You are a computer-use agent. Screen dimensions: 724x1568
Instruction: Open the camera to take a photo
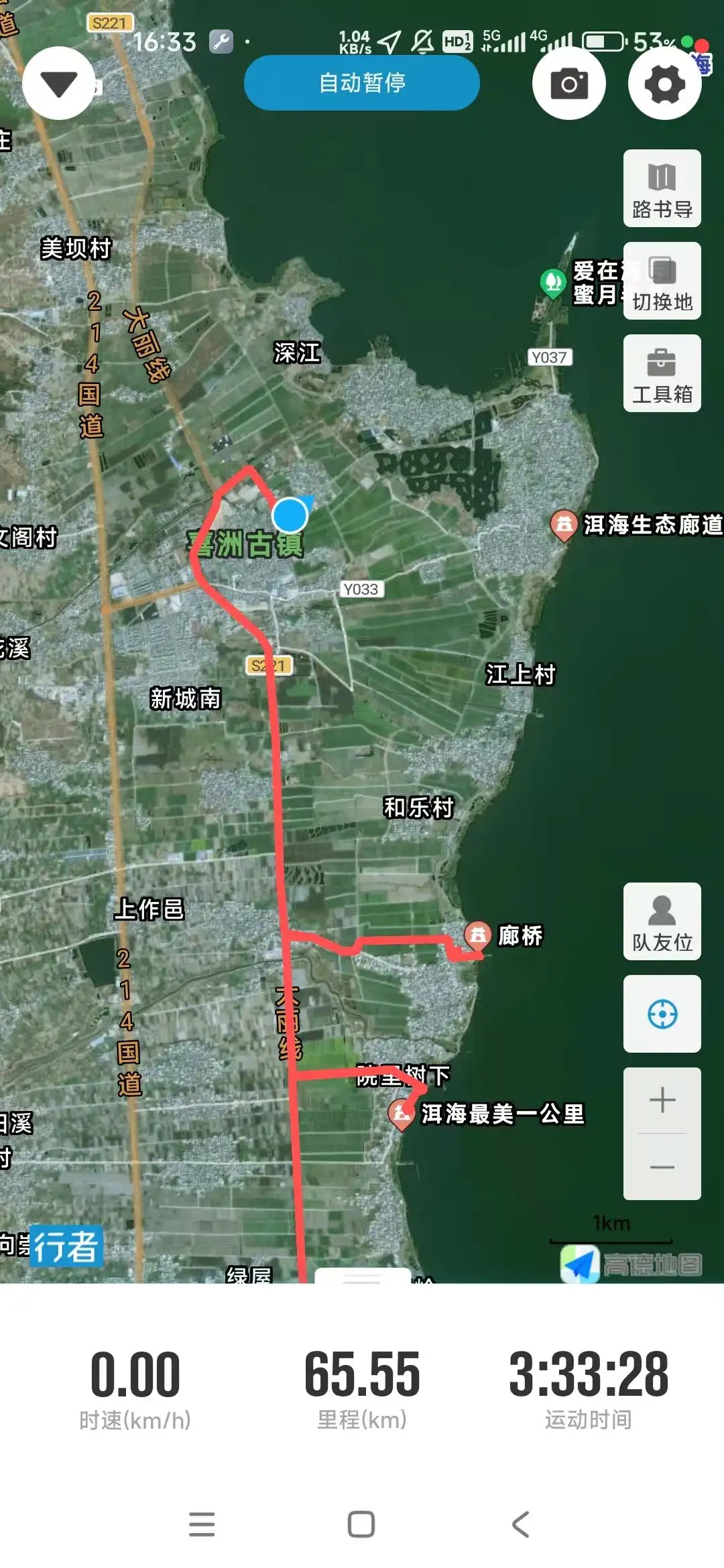point(569,84)
